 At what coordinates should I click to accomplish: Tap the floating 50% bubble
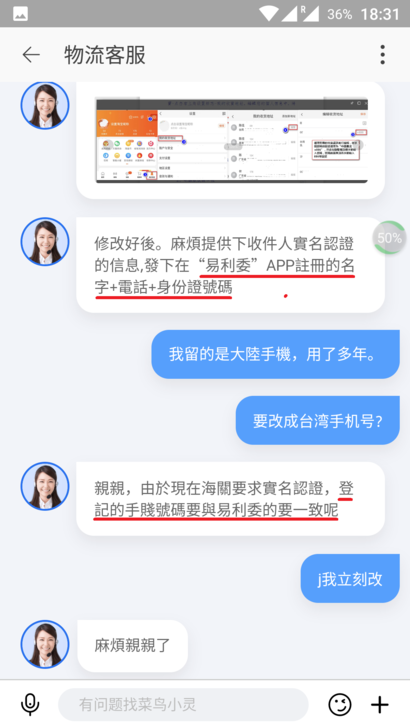click(x=389, y=238)
